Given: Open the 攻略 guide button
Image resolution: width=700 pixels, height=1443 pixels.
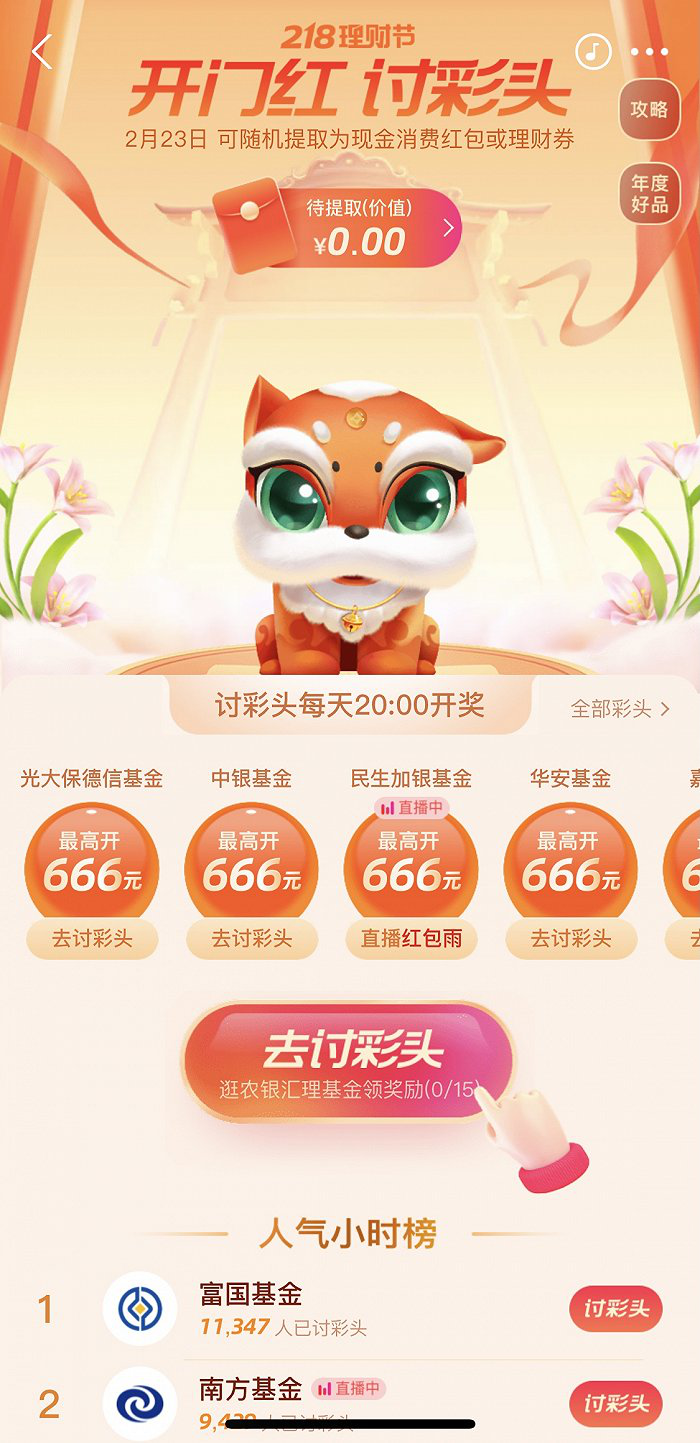Looking at the screenshot, I should point(649,109).
